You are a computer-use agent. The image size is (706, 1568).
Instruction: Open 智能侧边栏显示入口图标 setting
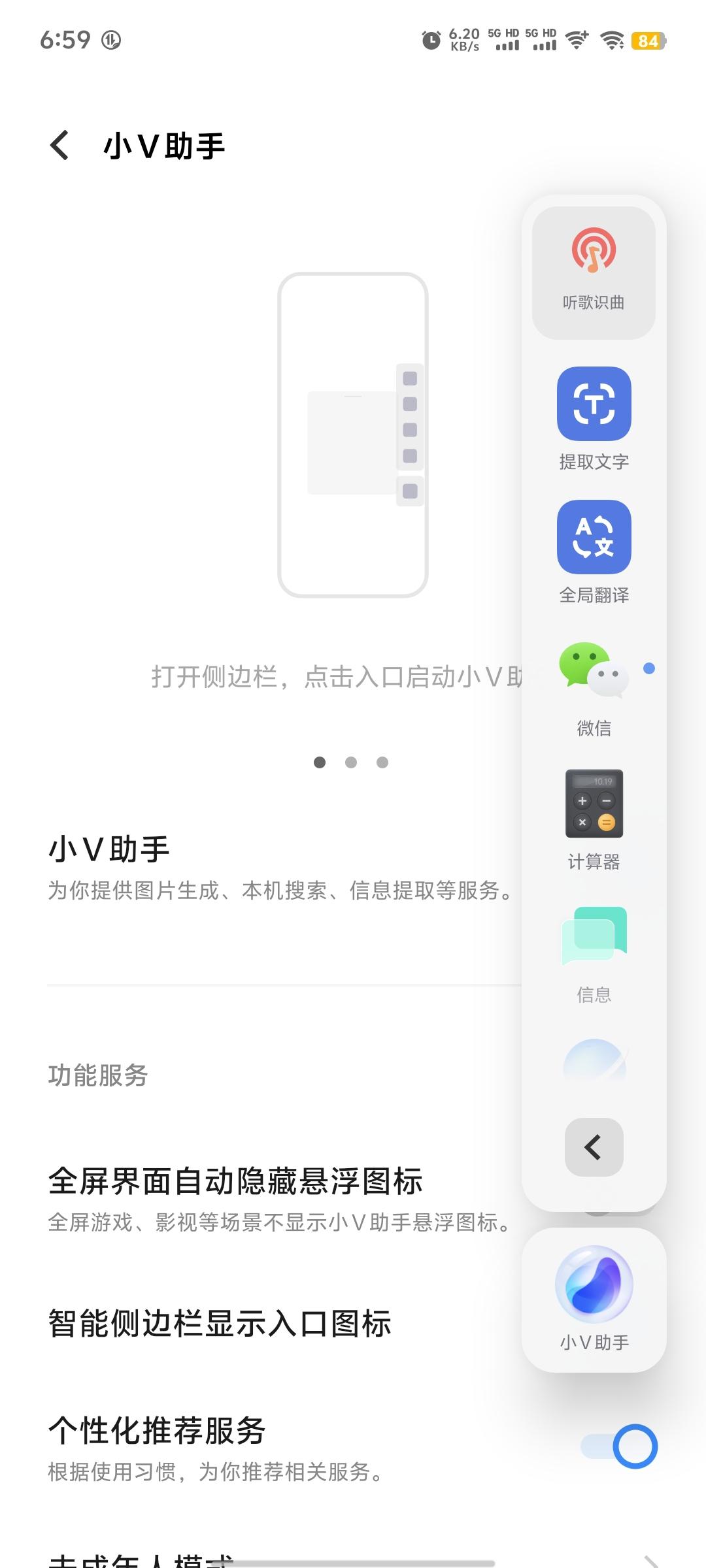click(x=220, y=1324)
